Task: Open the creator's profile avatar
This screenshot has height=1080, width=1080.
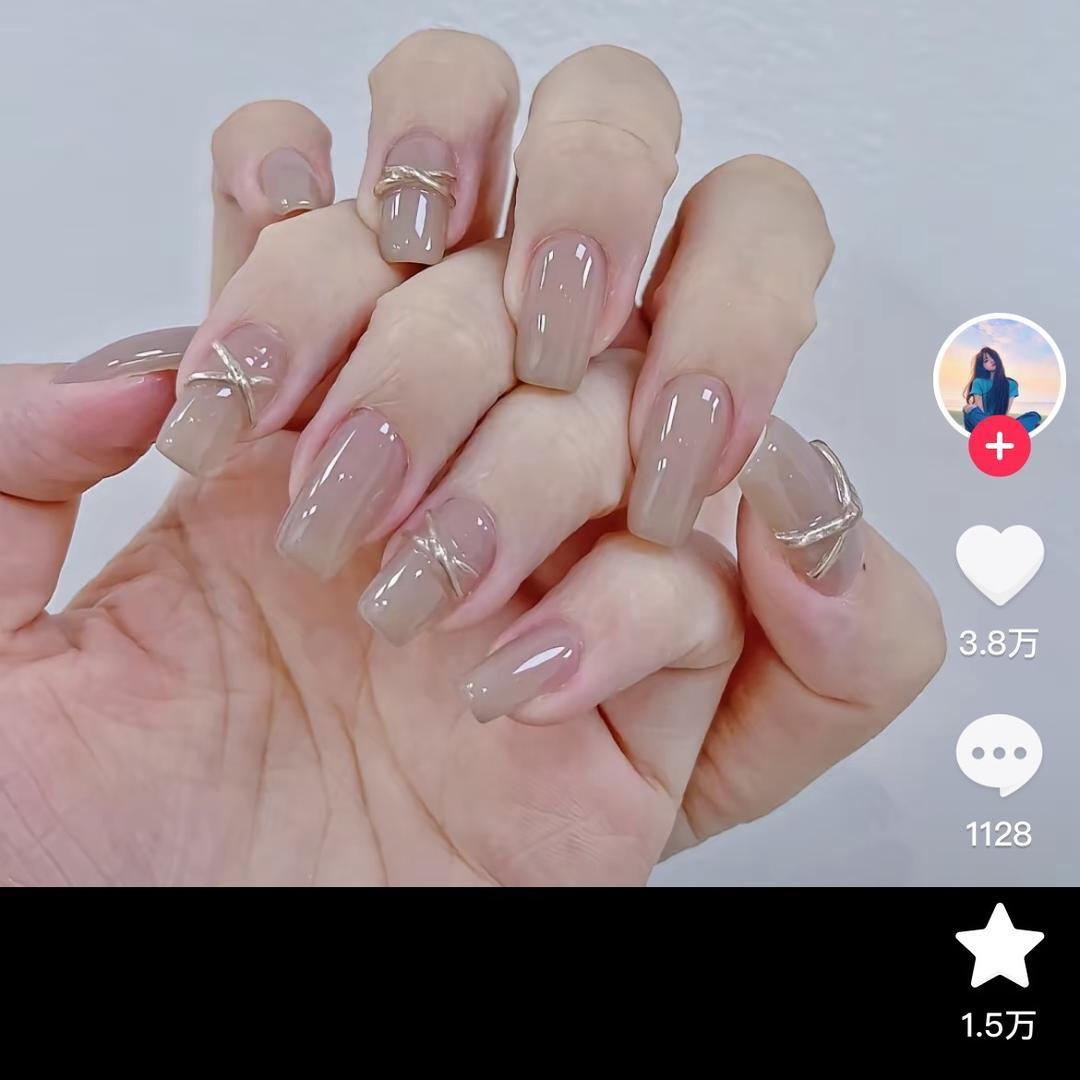Action: pyautogui.click(x=999, y=377)
